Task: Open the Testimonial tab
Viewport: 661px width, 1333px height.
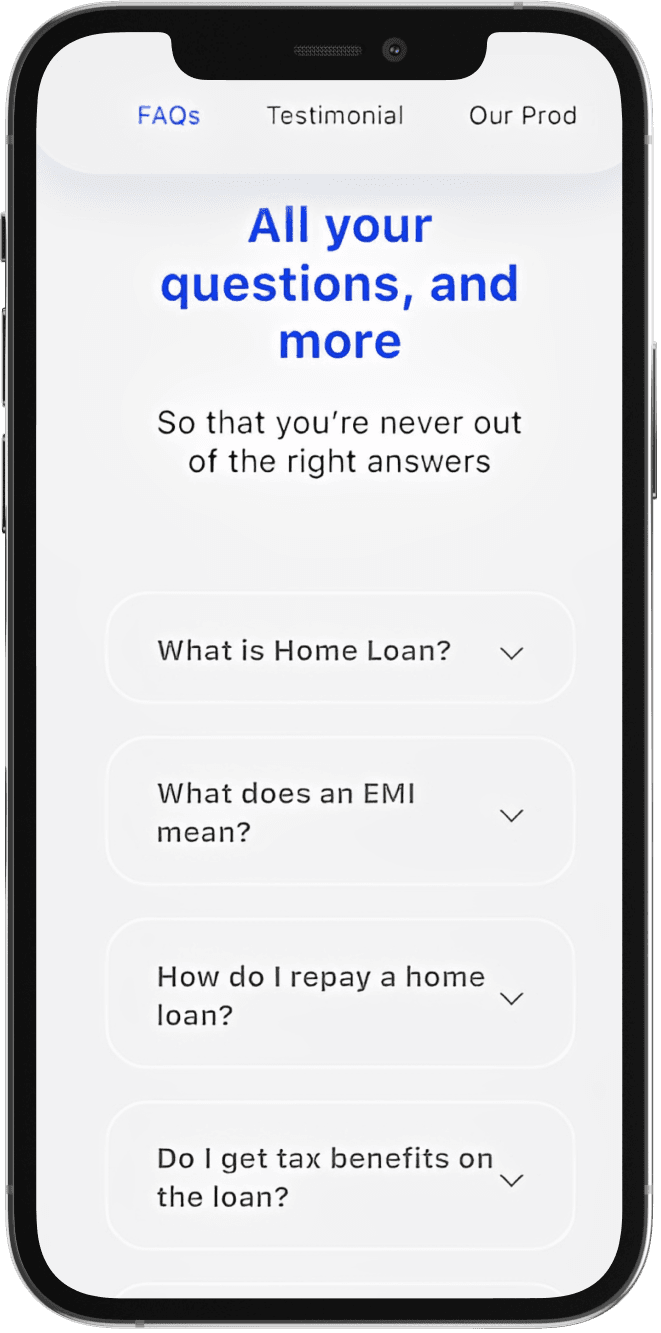Action: tap(335, 116)
